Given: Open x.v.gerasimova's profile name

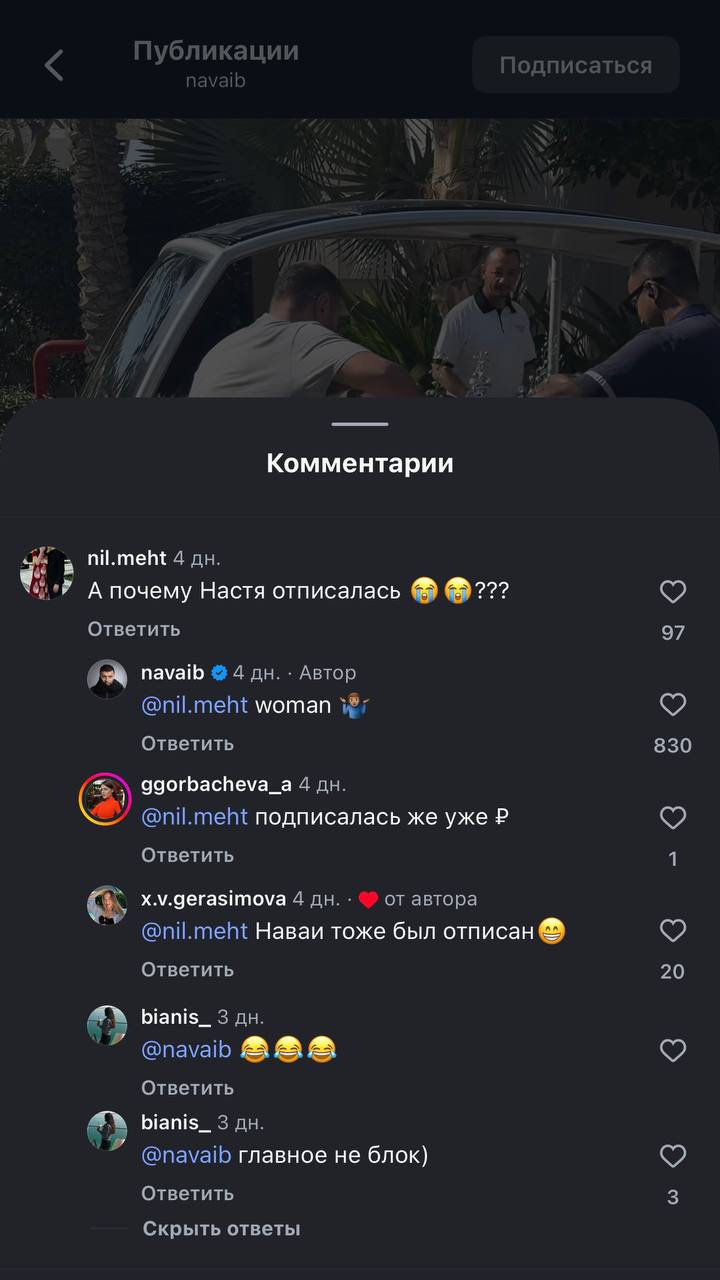Looking at the screenshot, I should [214, 899].
